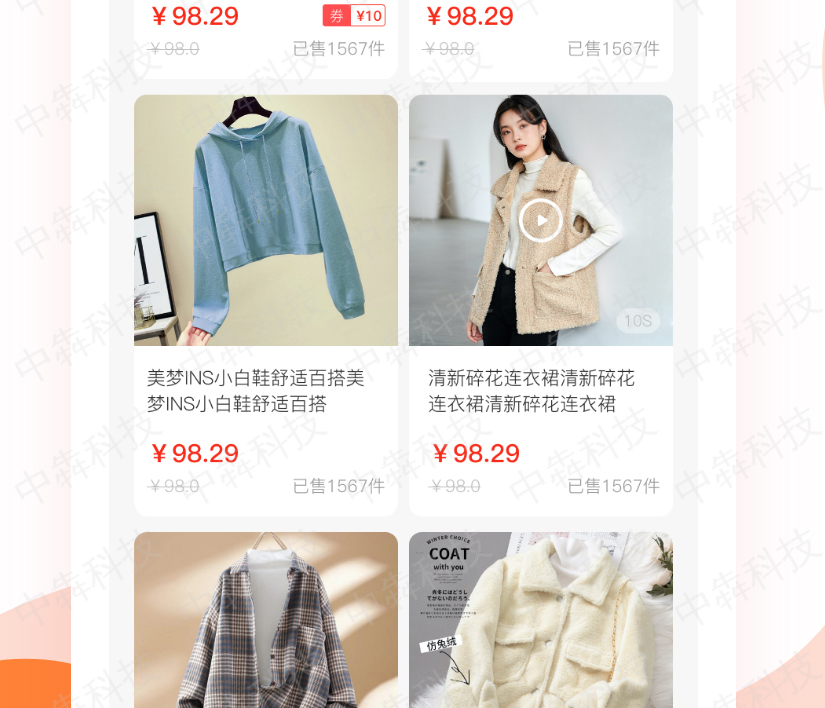Open the cream COAT product card
Image resolution: width=825 pixels, height=708 pixels.
(x=540, y=620)
